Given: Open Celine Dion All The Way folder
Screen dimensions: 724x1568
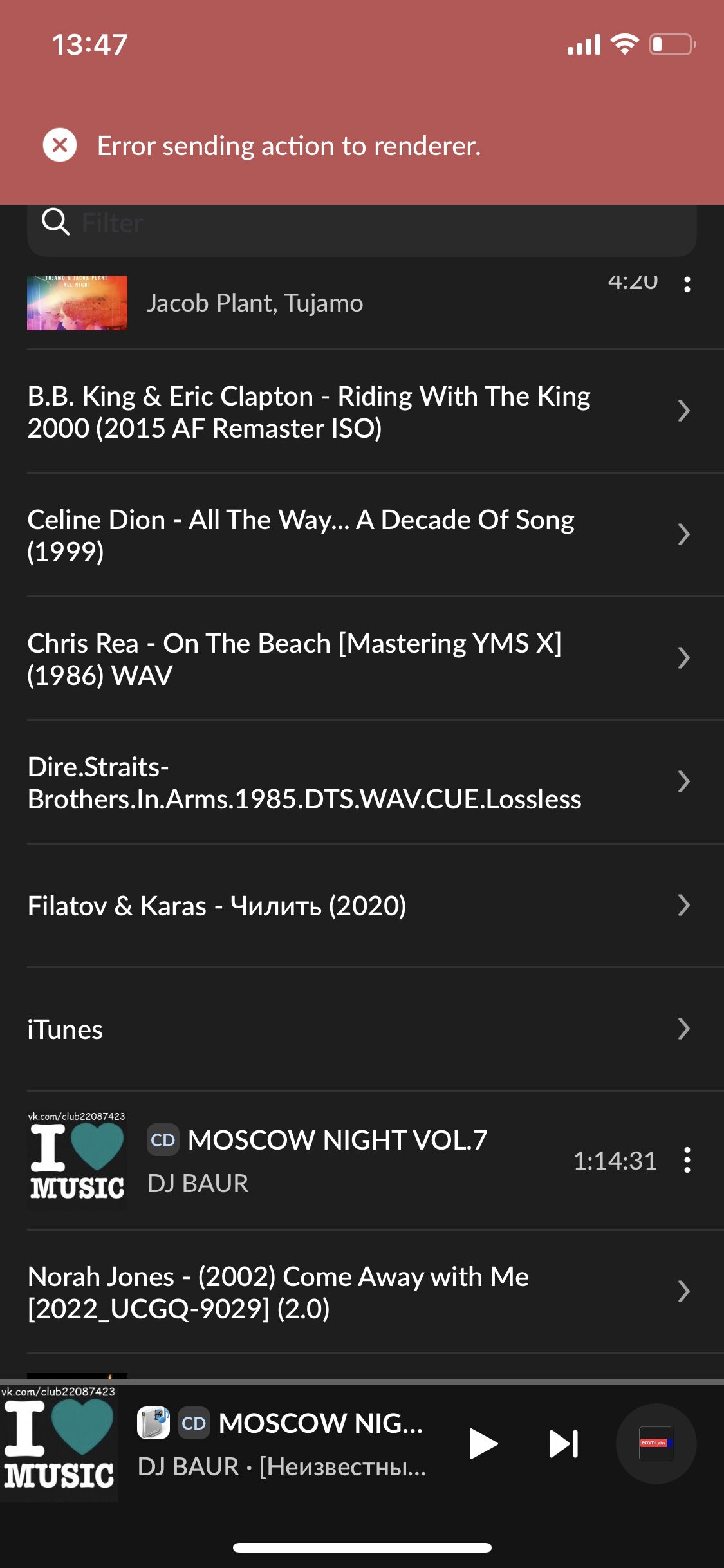Looking at the screenshot, I should pyautogui.click(x=360, y=536).
